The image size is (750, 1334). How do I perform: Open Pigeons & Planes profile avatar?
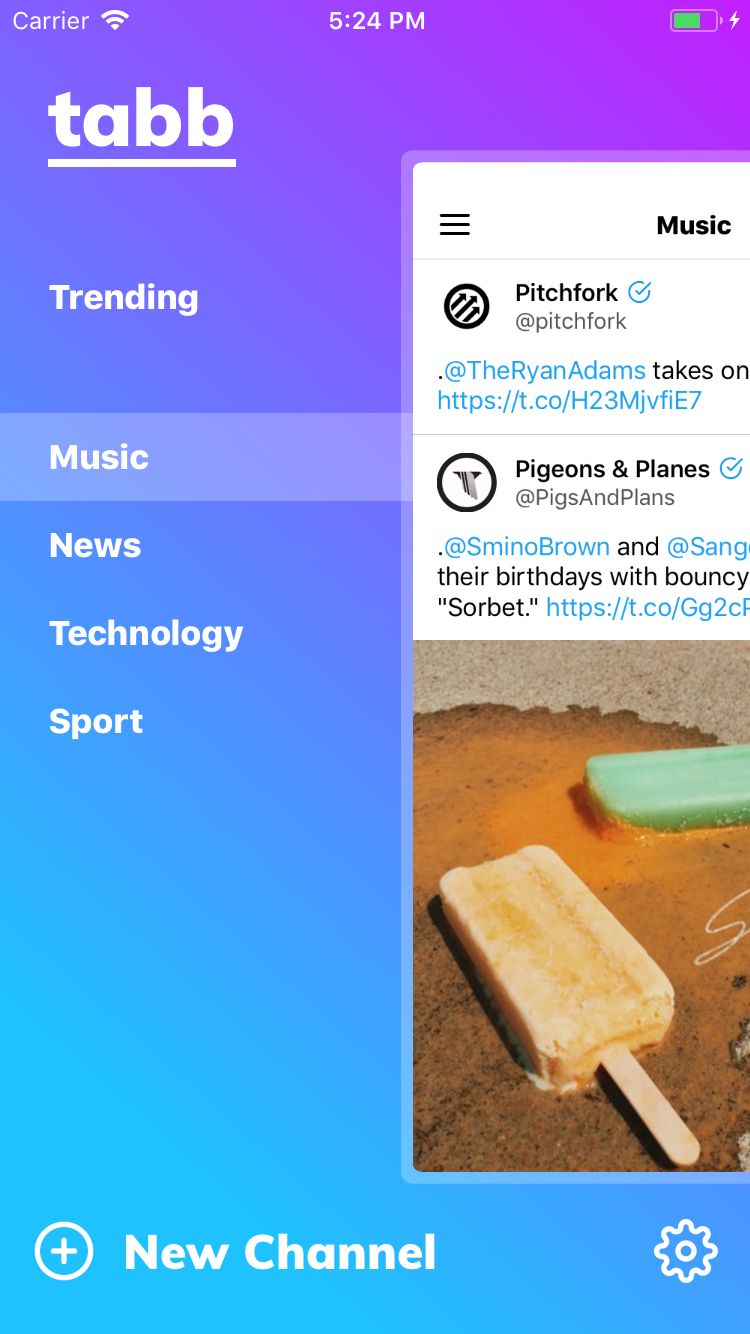tap(467, 483)
